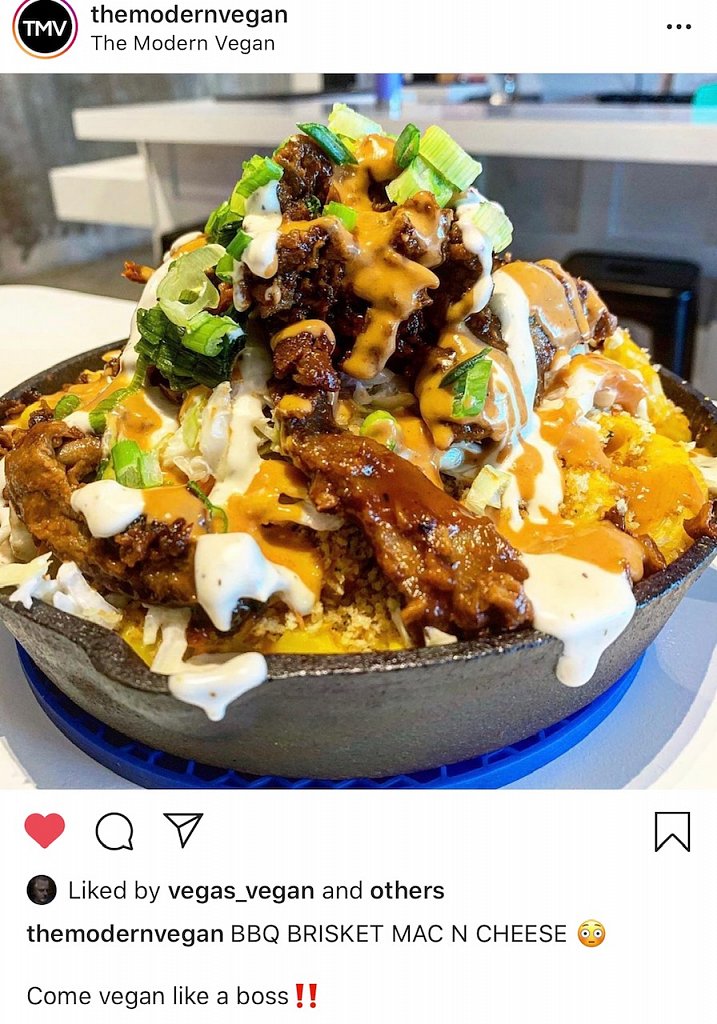Open themodernvegan username in the header
The height and width of the screenshot is (1024, 717).
coord(189,15)
